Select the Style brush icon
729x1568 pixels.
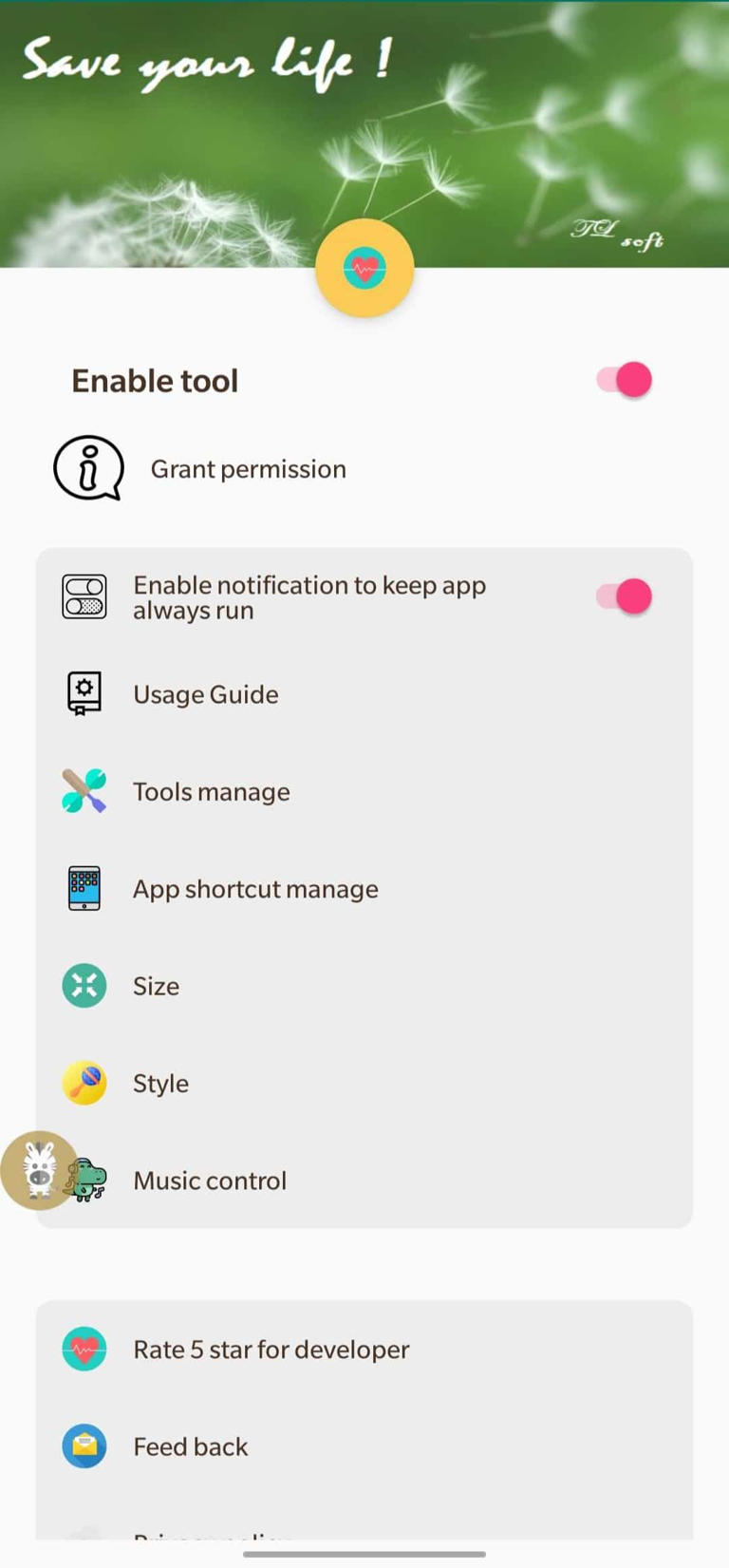84,1083
